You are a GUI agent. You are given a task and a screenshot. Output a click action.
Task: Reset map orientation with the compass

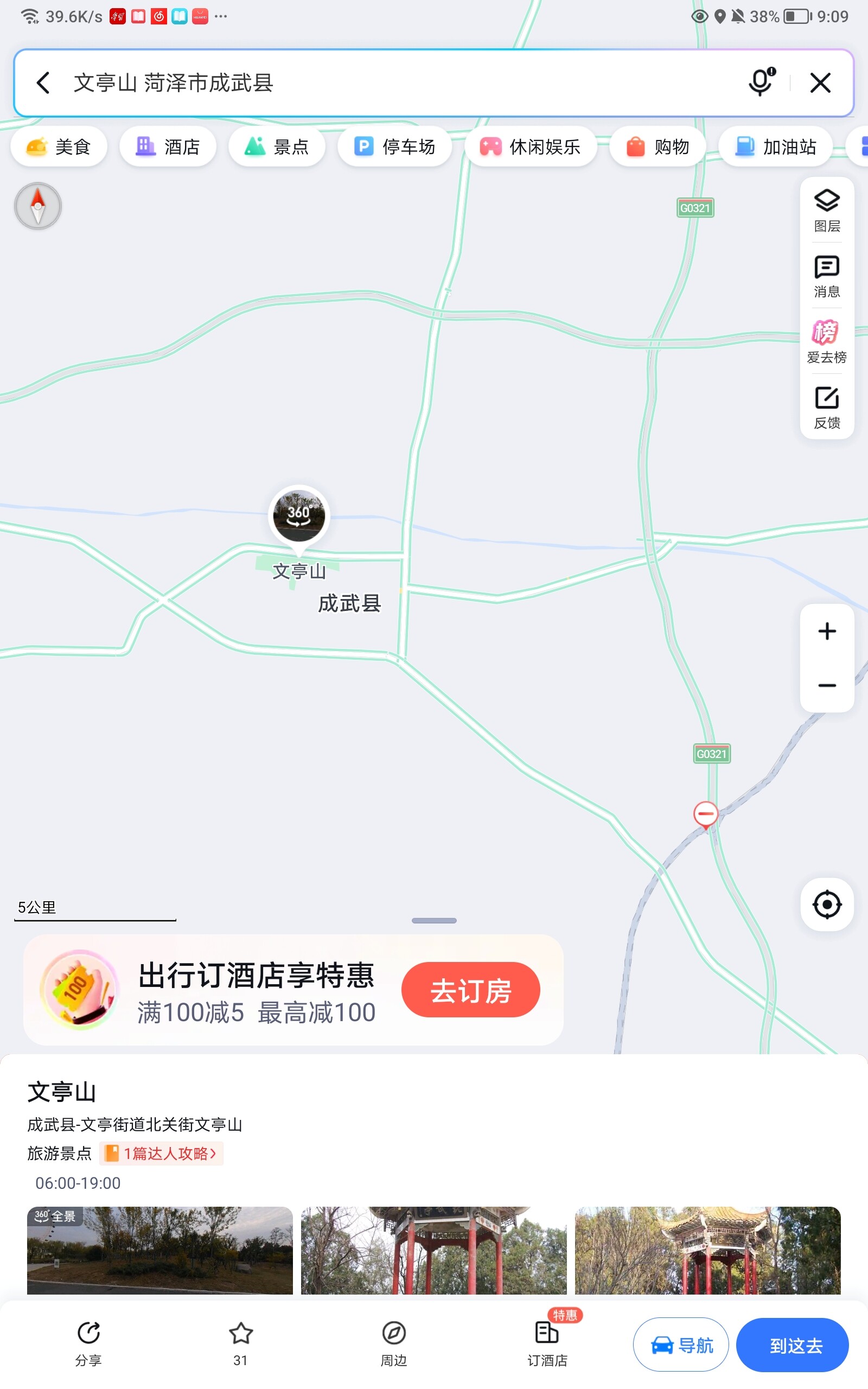tap(38, 206)
